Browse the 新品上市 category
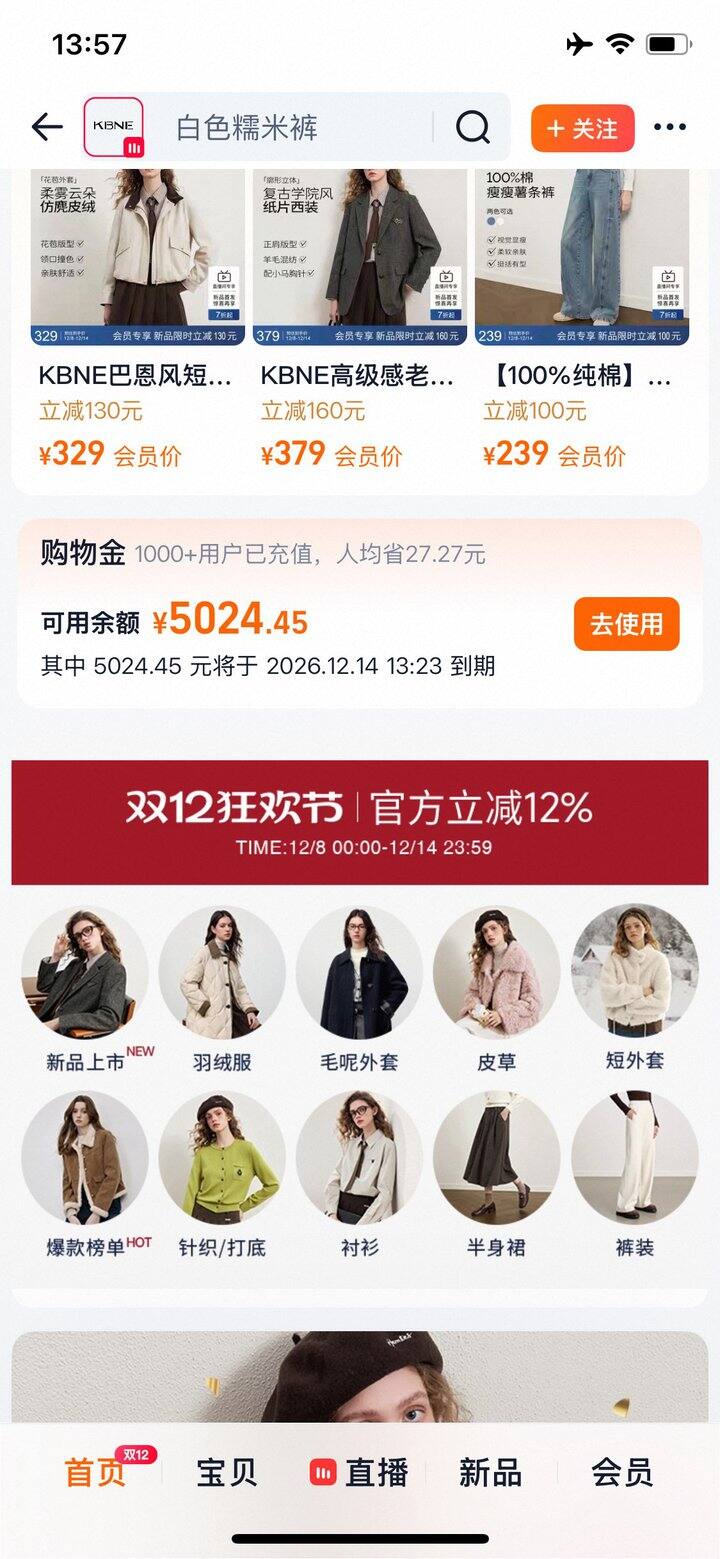The width and height of the screenshot is (720, 1559). click(85, 975)
